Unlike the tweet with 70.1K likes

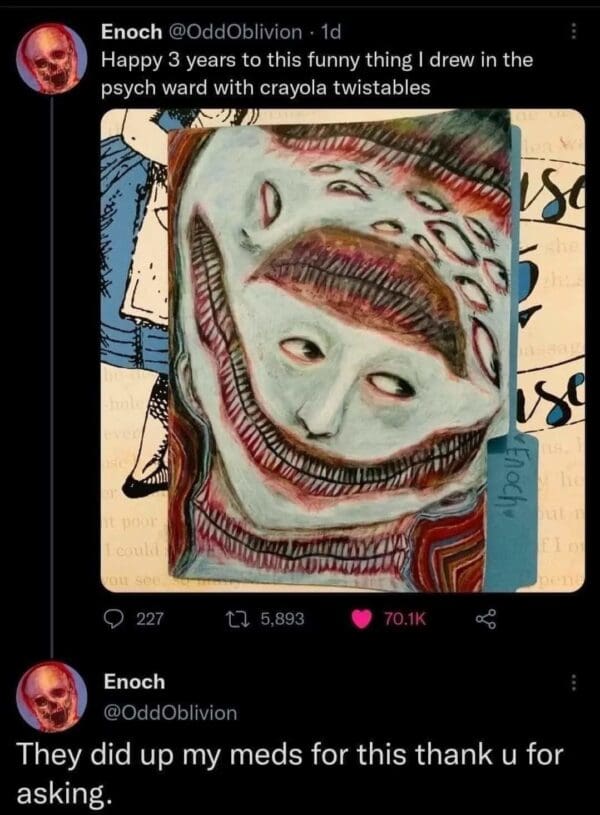[x=362, y=620]
